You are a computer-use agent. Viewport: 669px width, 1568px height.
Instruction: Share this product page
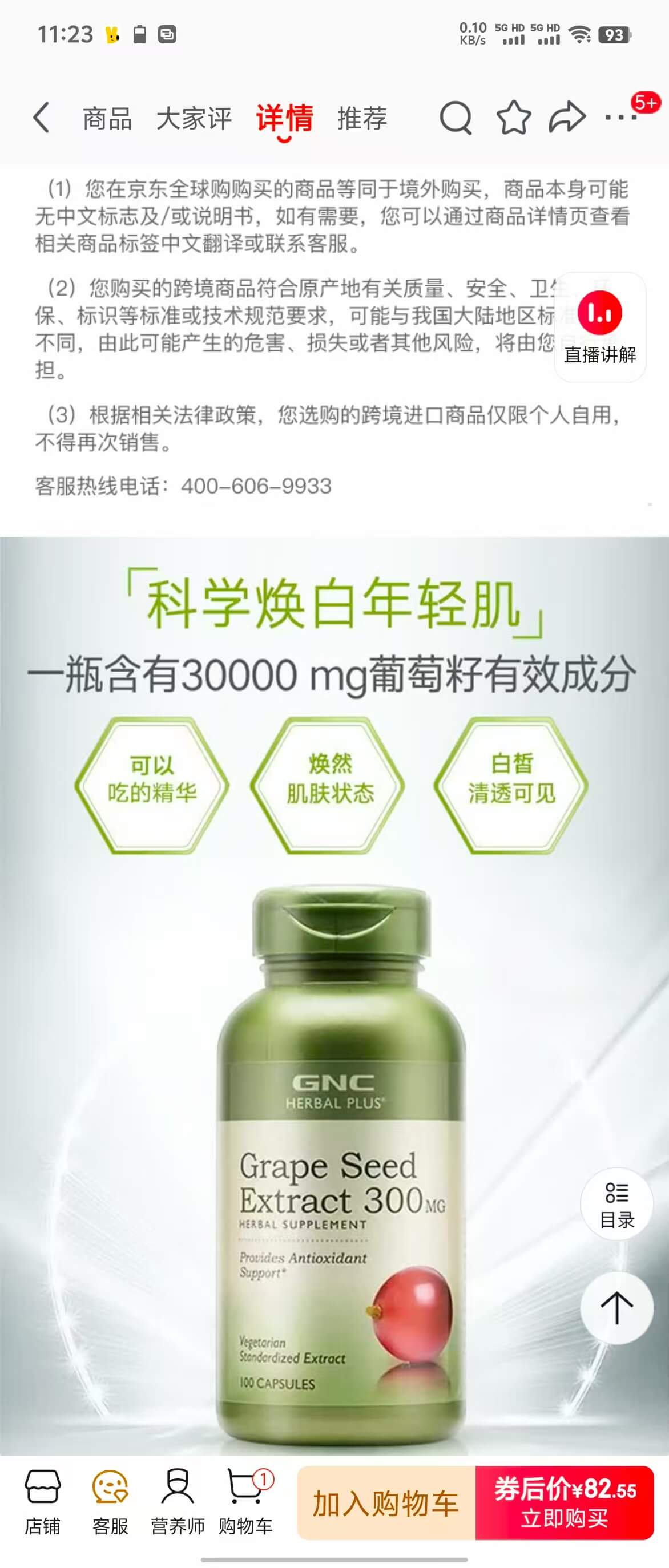click(x=567, y=118)
